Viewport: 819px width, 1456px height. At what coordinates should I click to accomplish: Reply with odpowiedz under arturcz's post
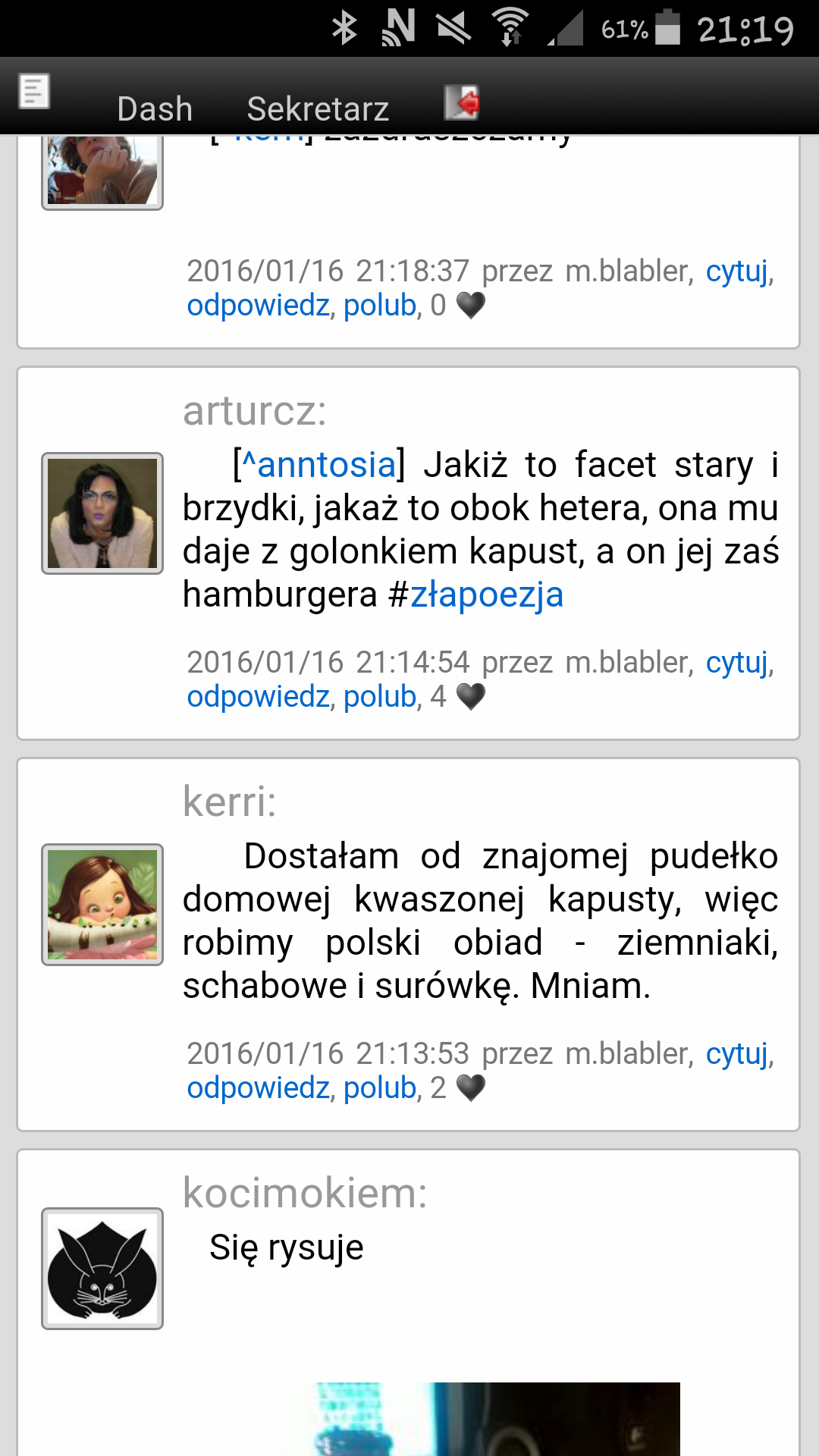pos(258,696)
